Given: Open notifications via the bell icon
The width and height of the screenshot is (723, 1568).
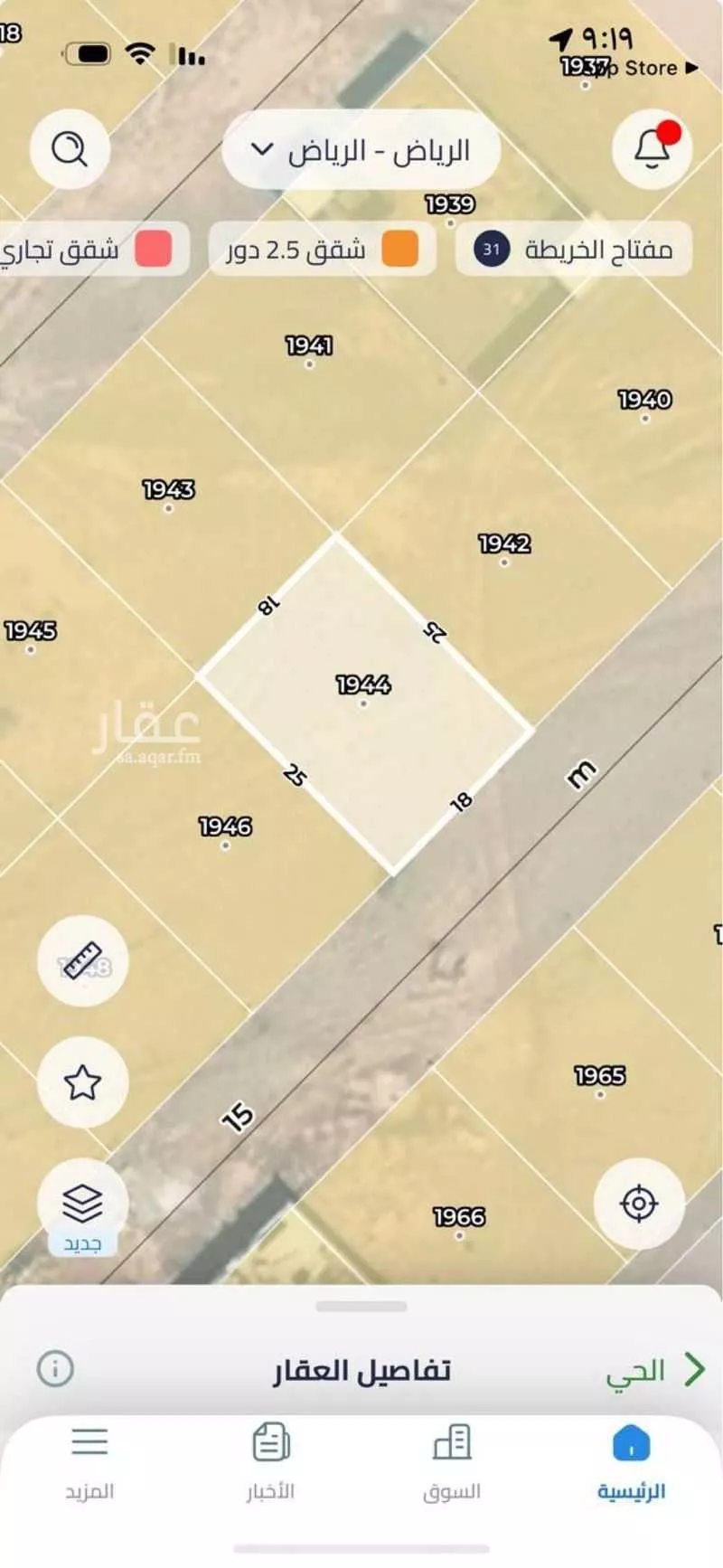Looking at the screenshot, I should (x=652, y=150).
